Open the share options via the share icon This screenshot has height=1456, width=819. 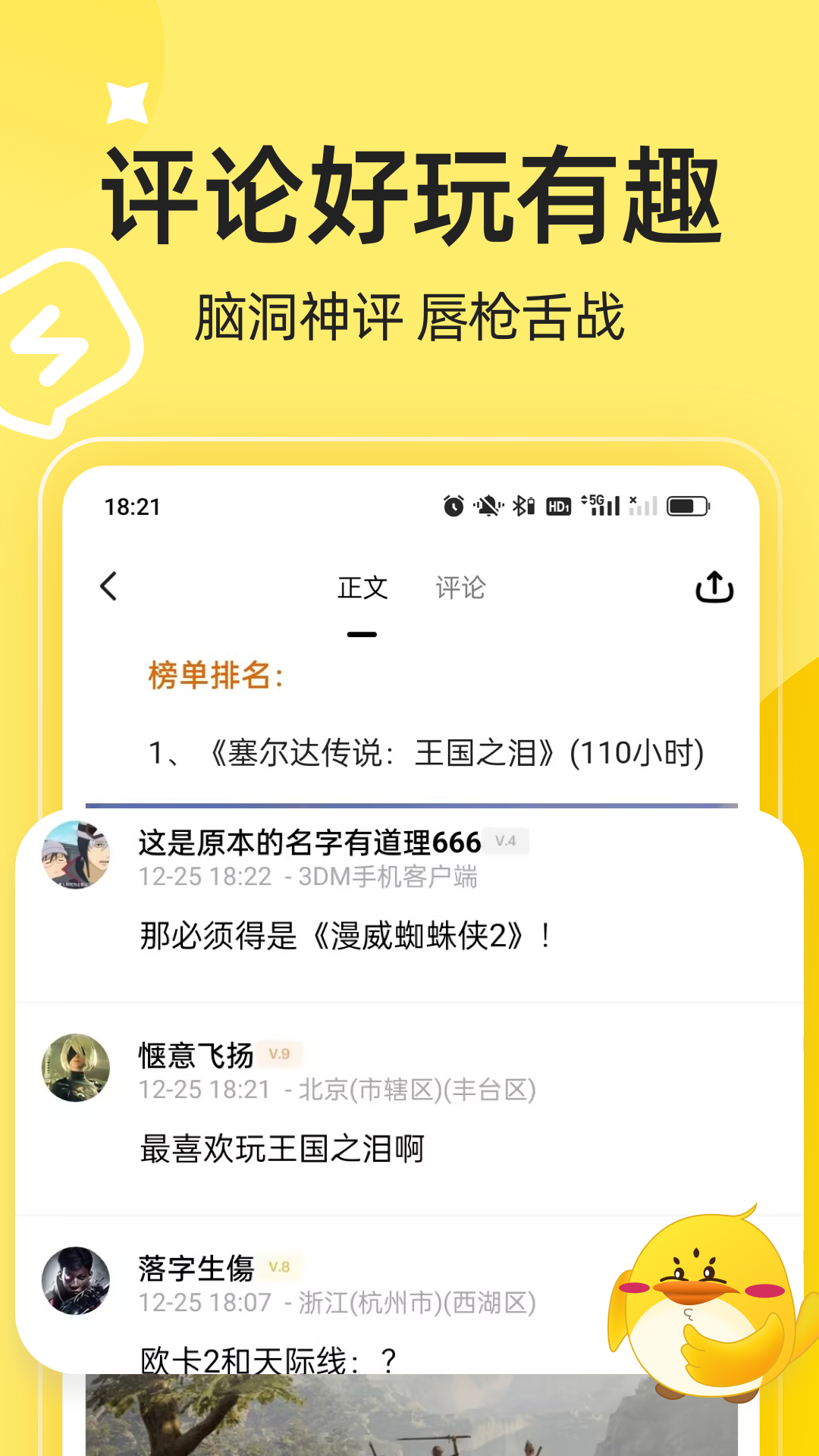click(x=714, y=588)
